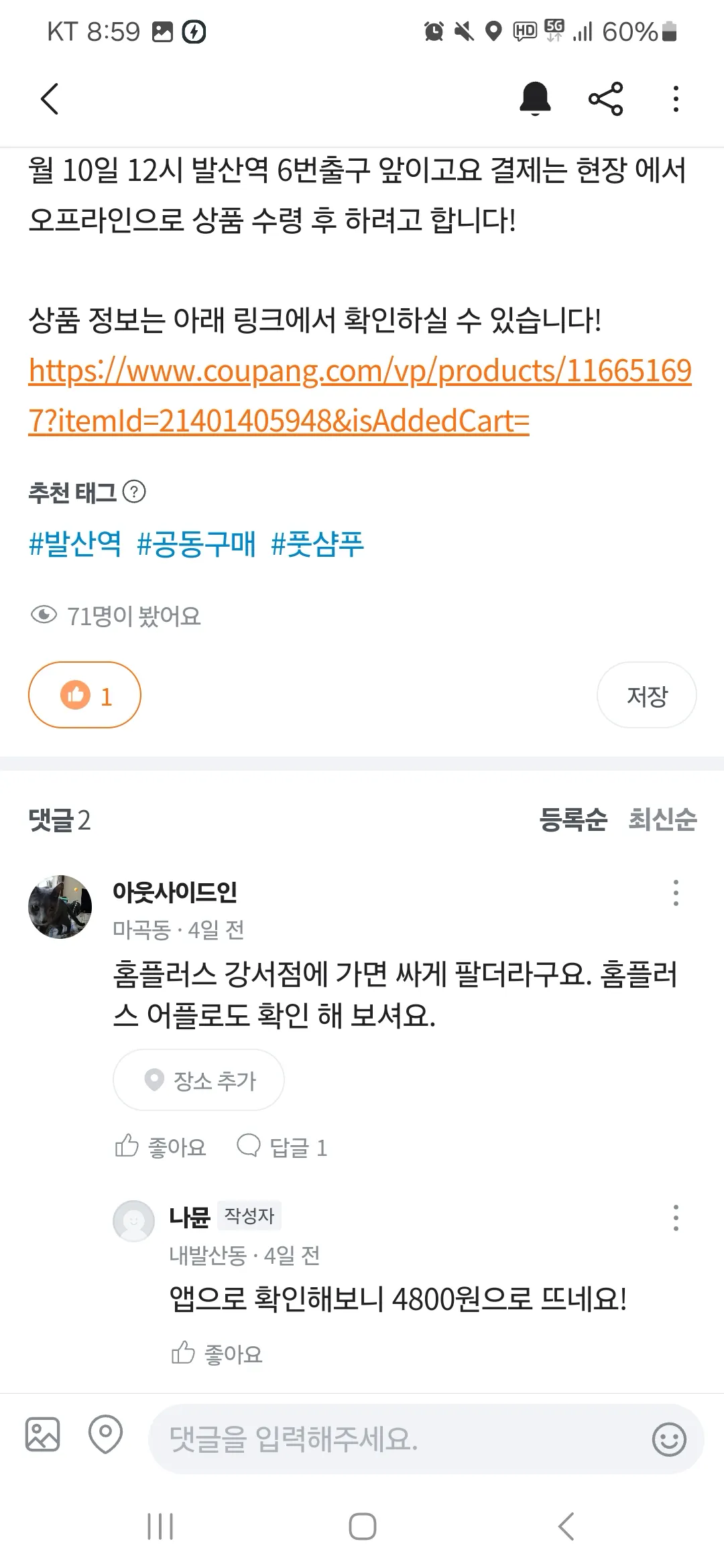This screenshot has height=1568, width=724.
Task: Save the post with 저장
Action: [646, 695]
